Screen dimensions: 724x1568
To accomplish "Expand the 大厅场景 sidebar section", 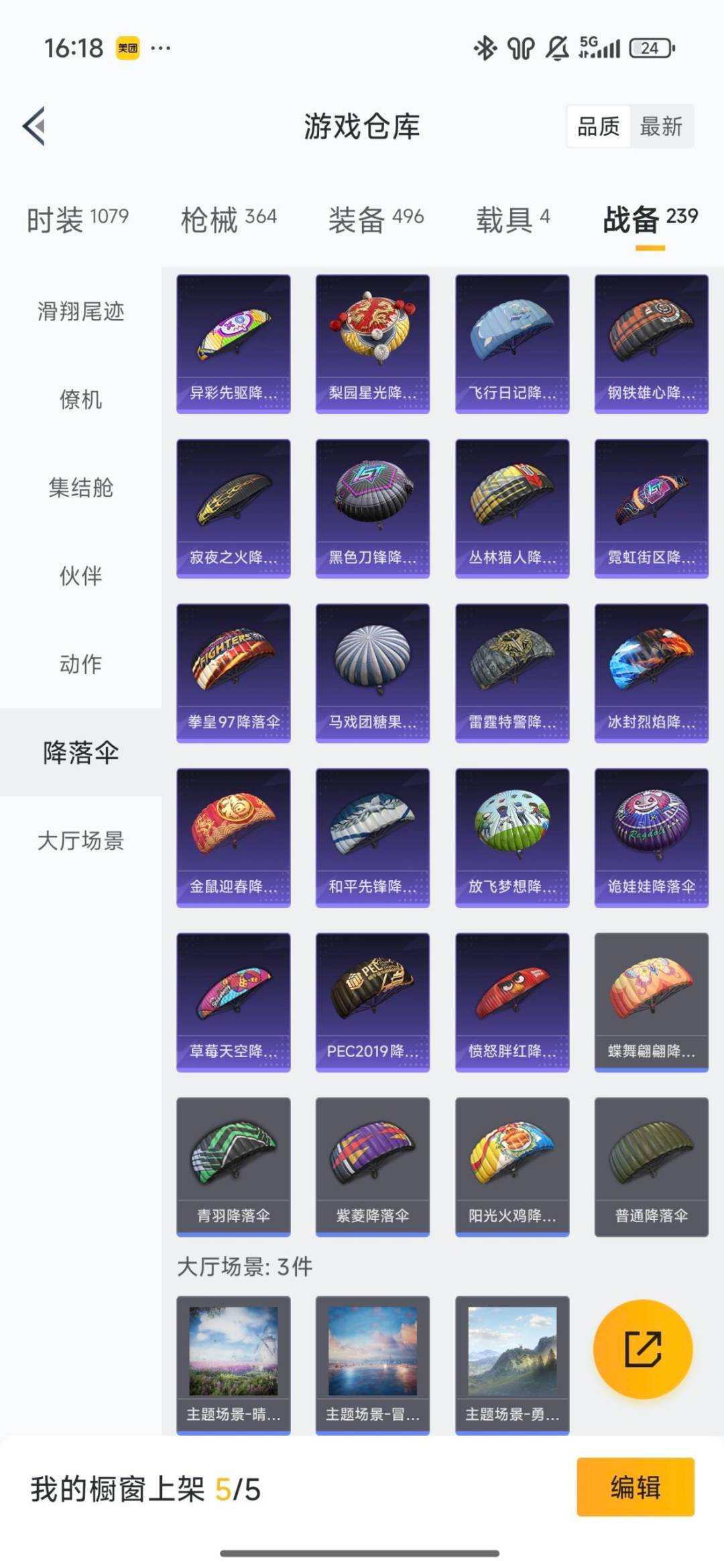I will coord(80,843).
